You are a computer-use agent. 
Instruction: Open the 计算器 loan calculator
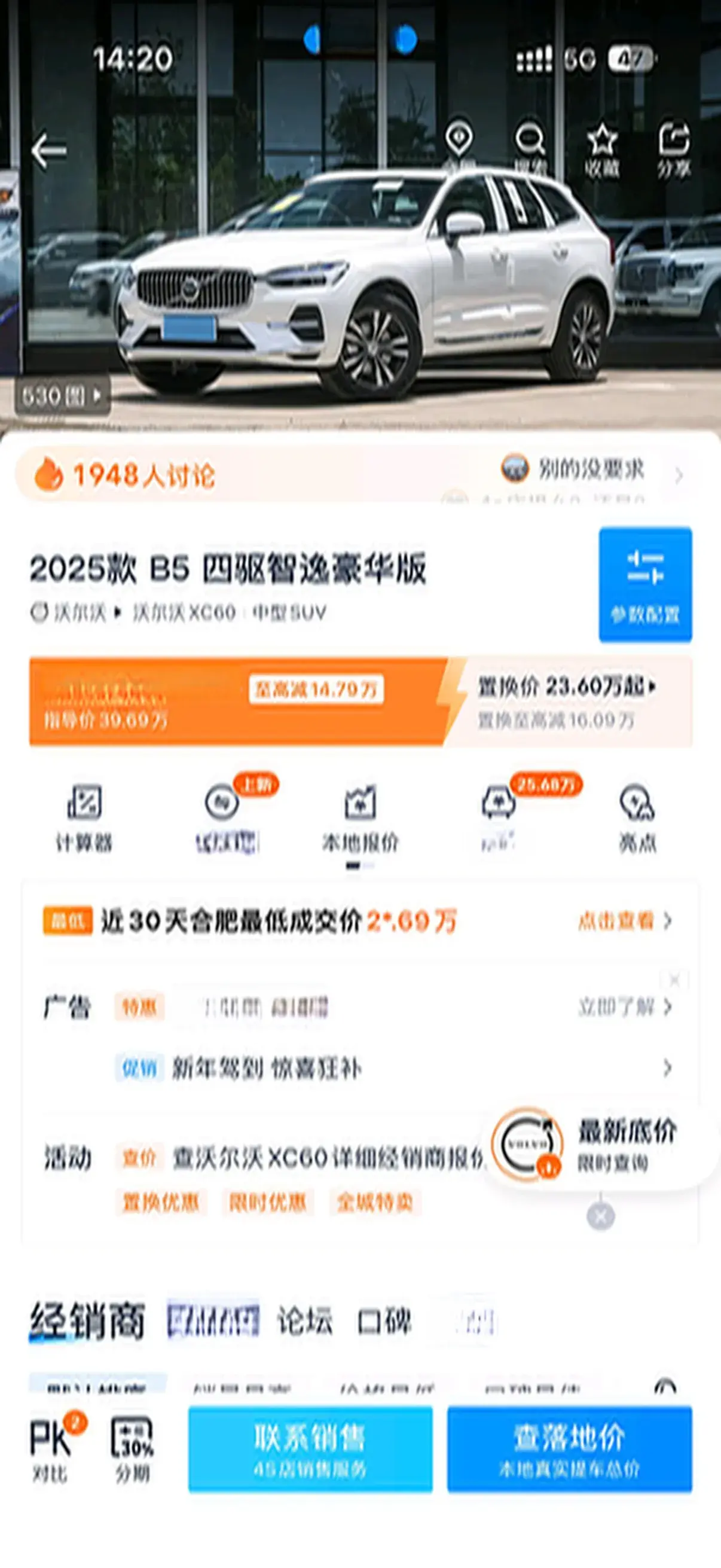(84, 817)
